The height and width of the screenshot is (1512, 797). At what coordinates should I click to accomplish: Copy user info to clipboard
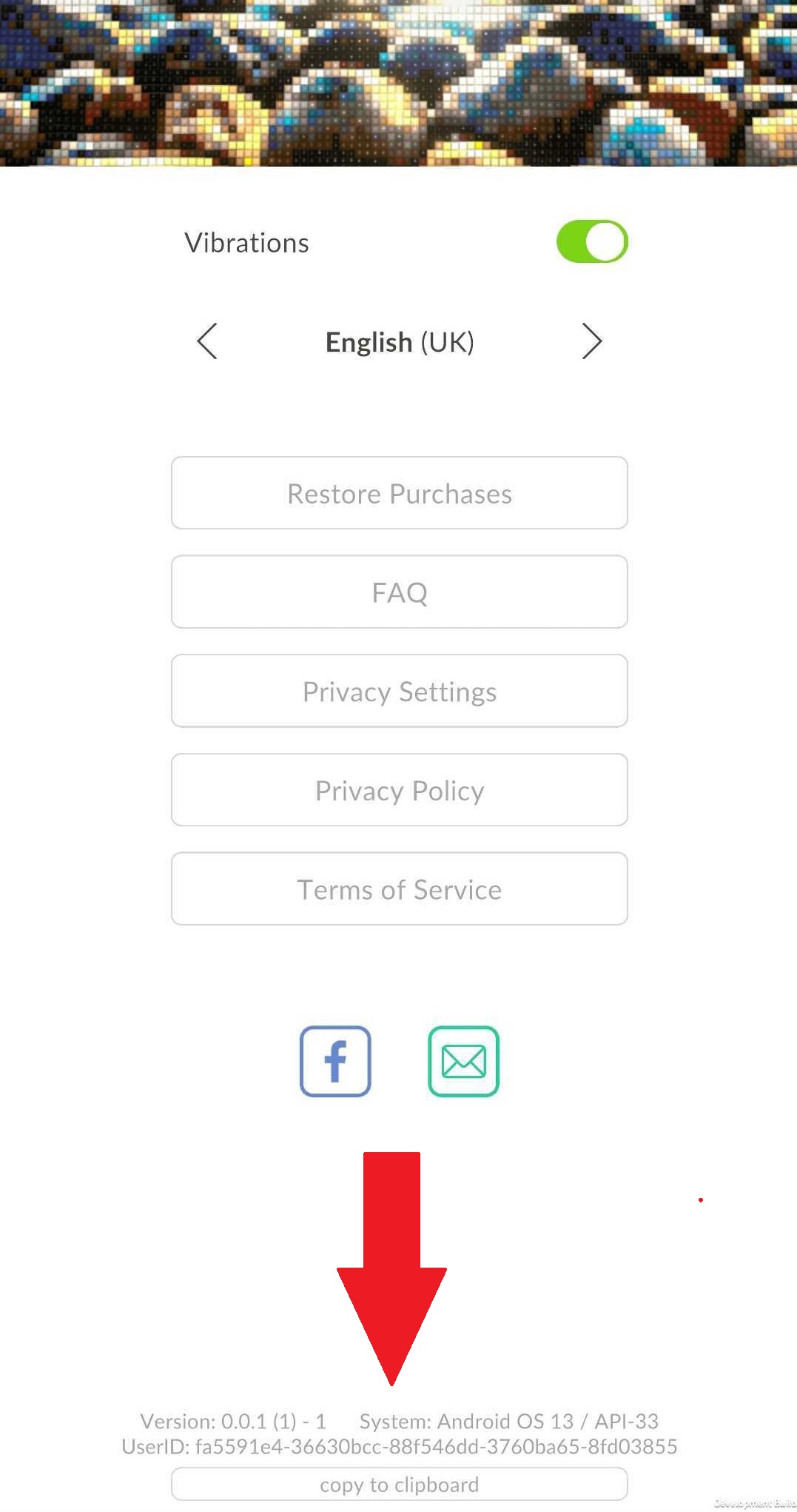(400, 1485)
